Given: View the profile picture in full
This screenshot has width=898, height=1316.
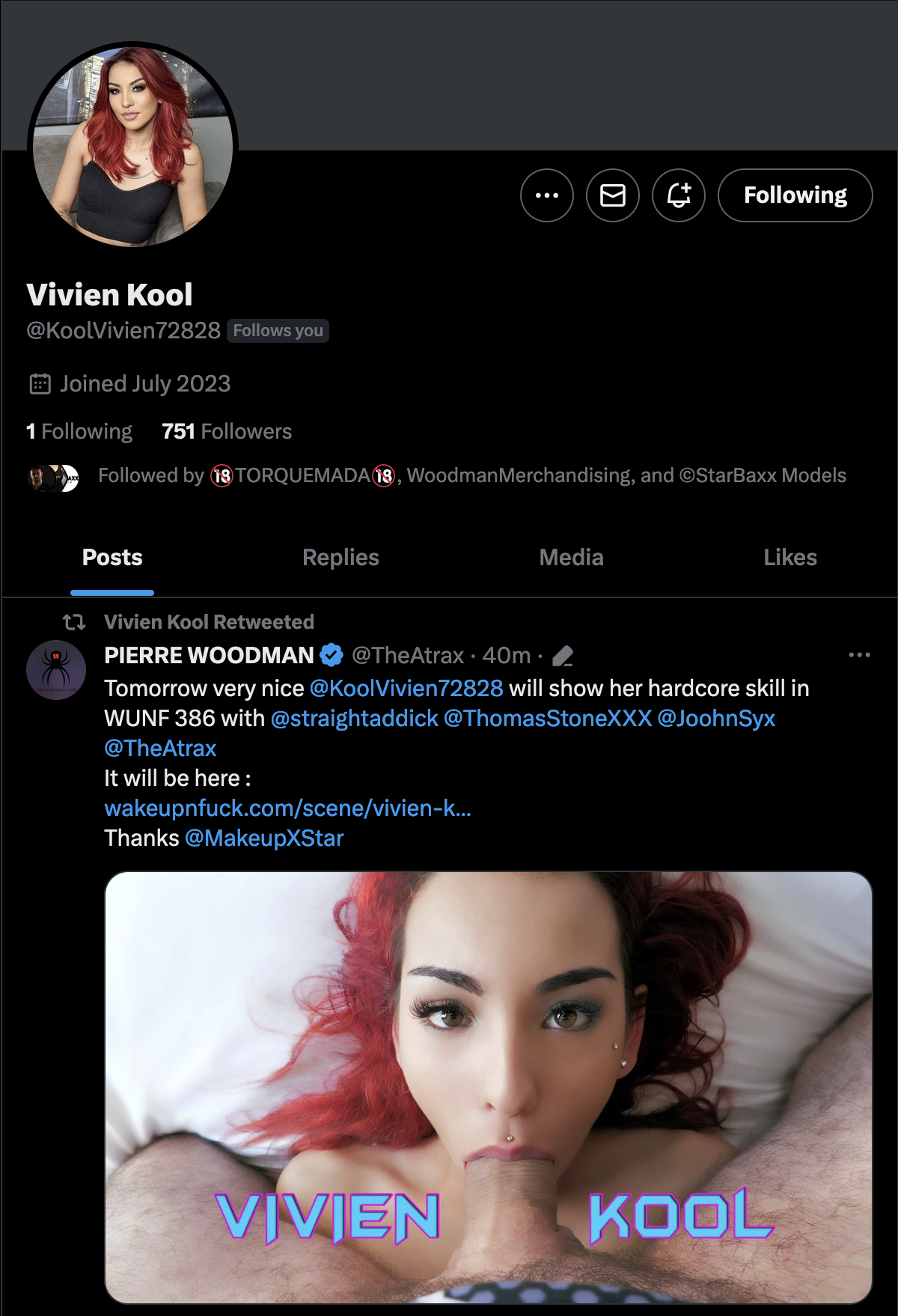Looking at the screenshot, I should 133,145.
